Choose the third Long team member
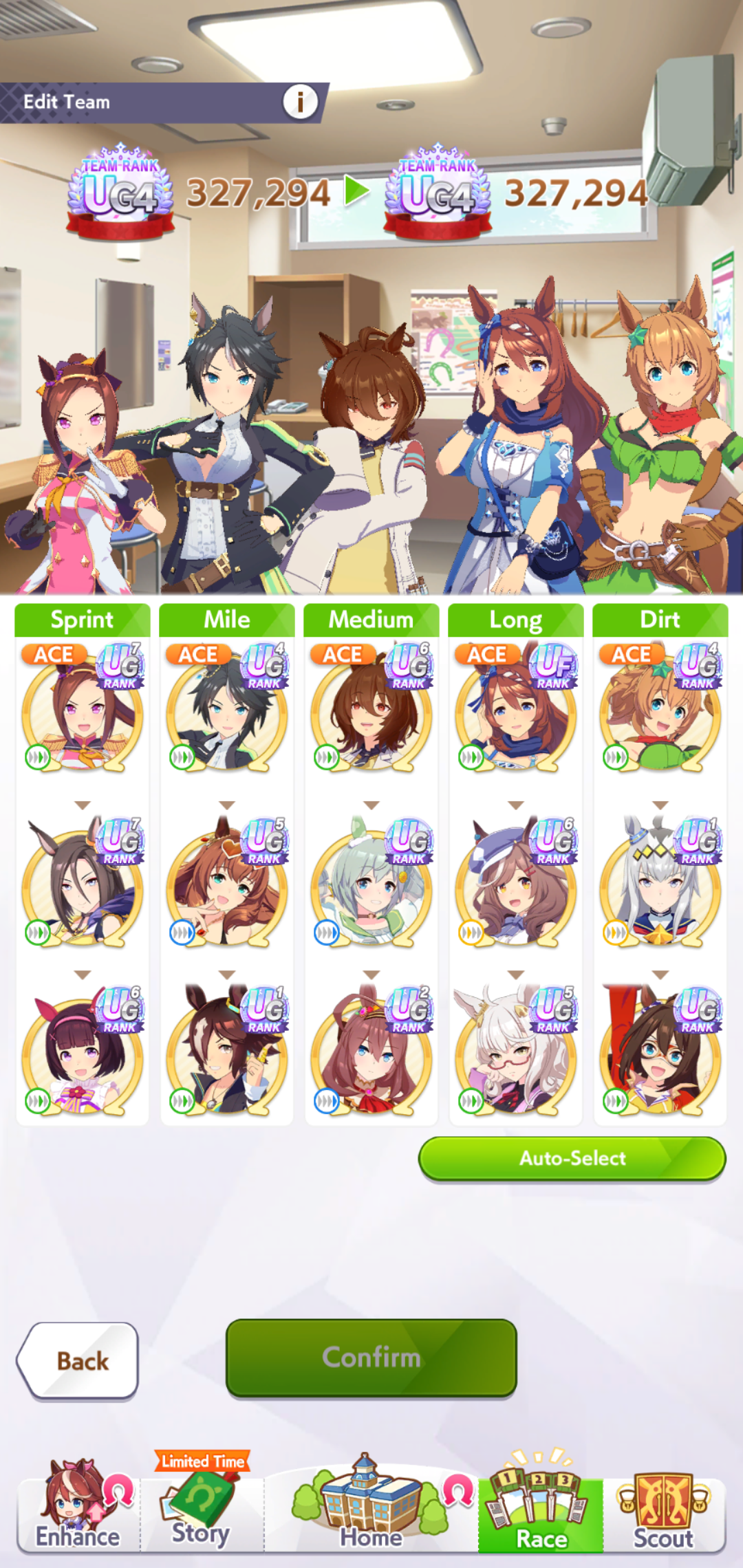This screenshot has height=1568, width=743. [x=516, y=1049]
